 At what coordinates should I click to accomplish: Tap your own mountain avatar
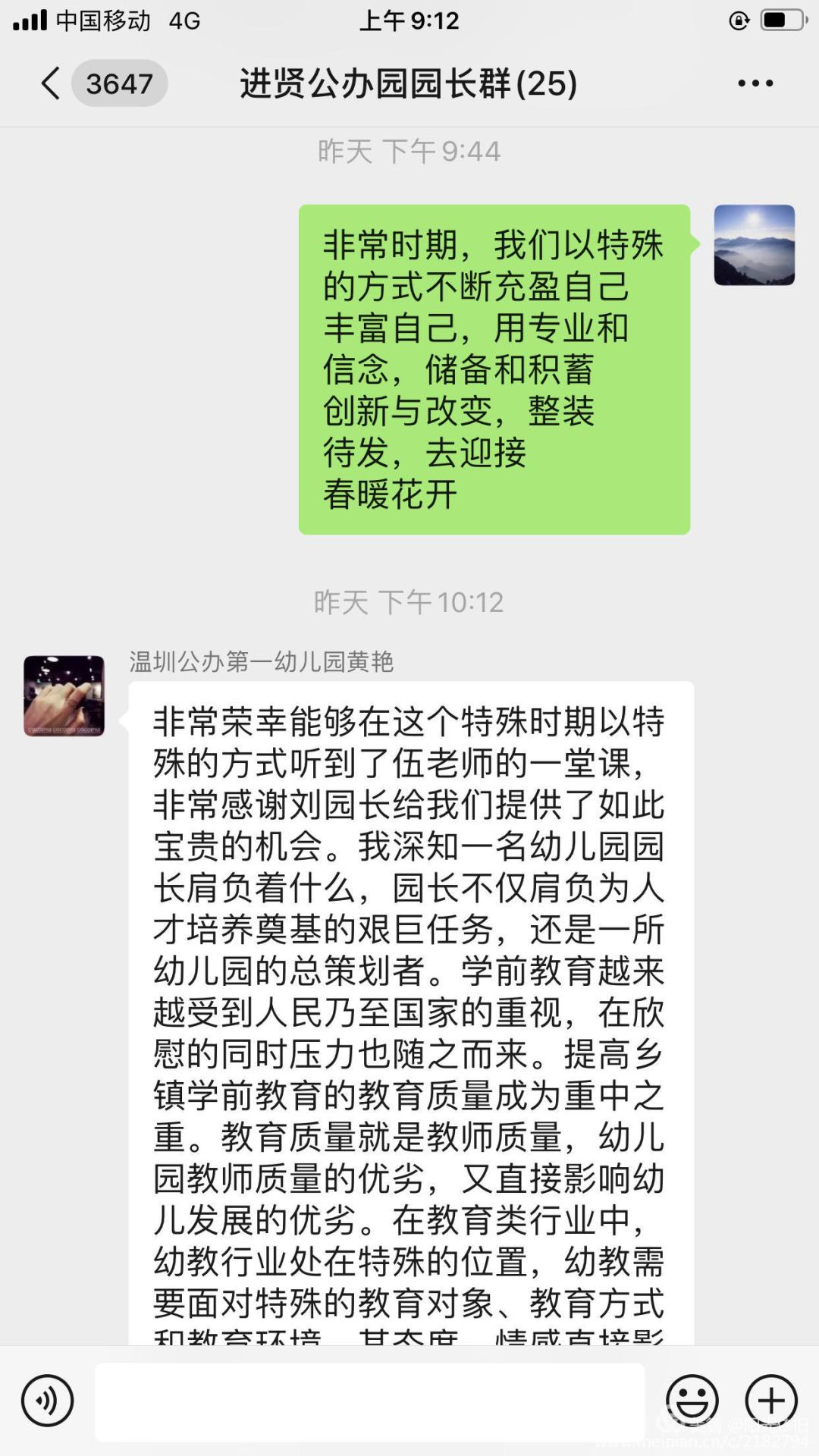tap(754, 245)
